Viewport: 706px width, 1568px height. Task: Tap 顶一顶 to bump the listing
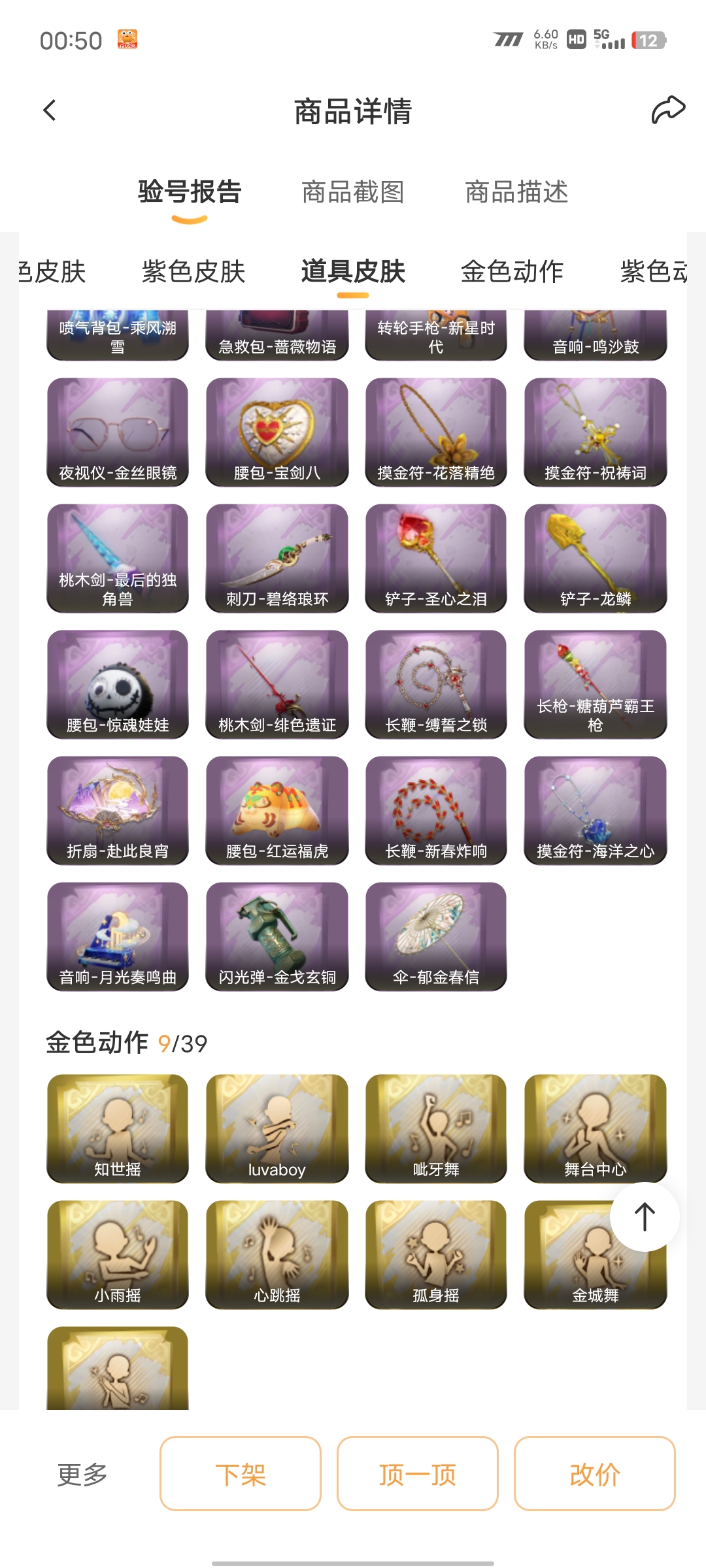coord(418,1473)
